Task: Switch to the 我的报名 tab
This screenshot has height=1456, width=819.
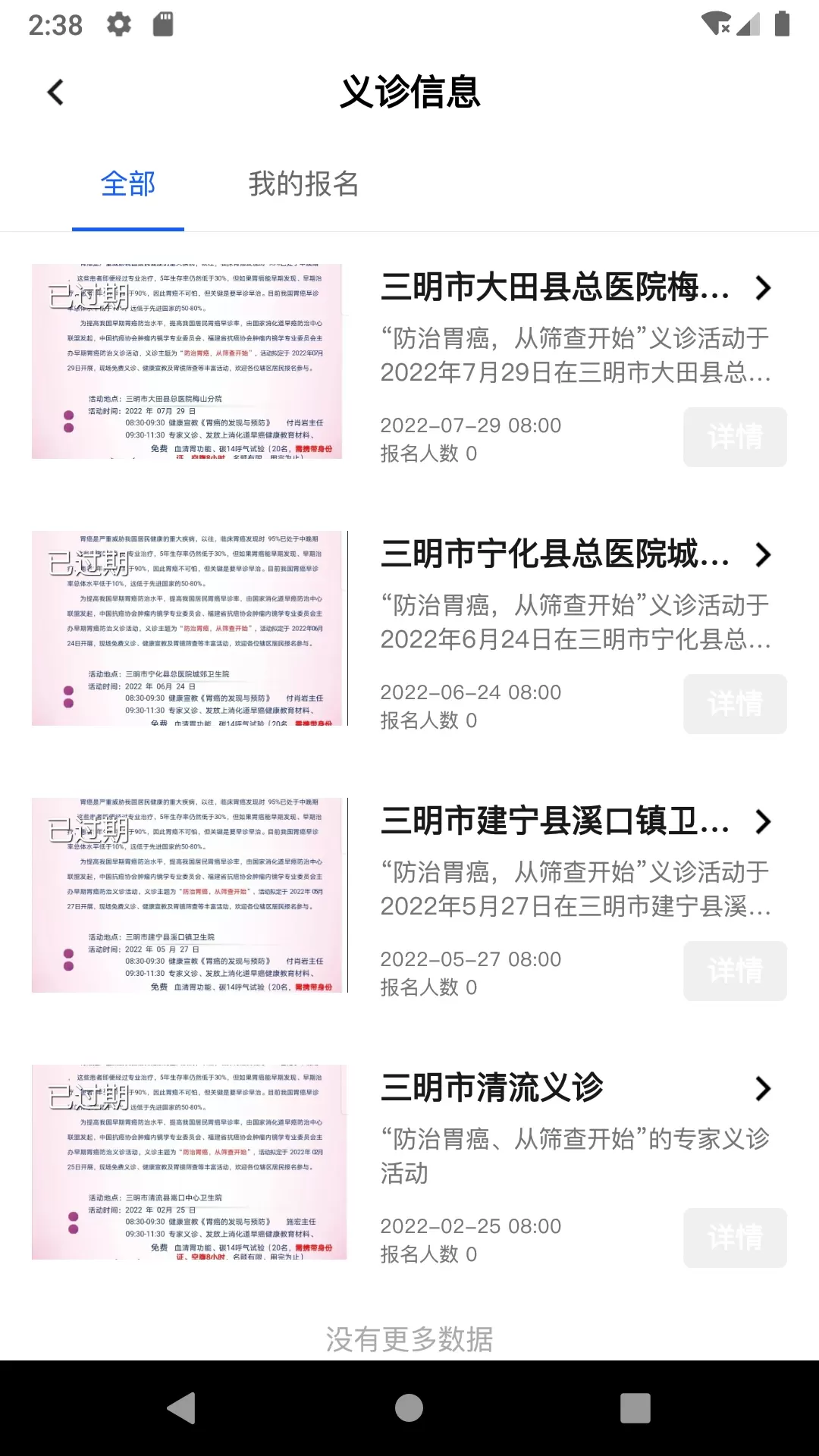Action: tap(303, 184)
